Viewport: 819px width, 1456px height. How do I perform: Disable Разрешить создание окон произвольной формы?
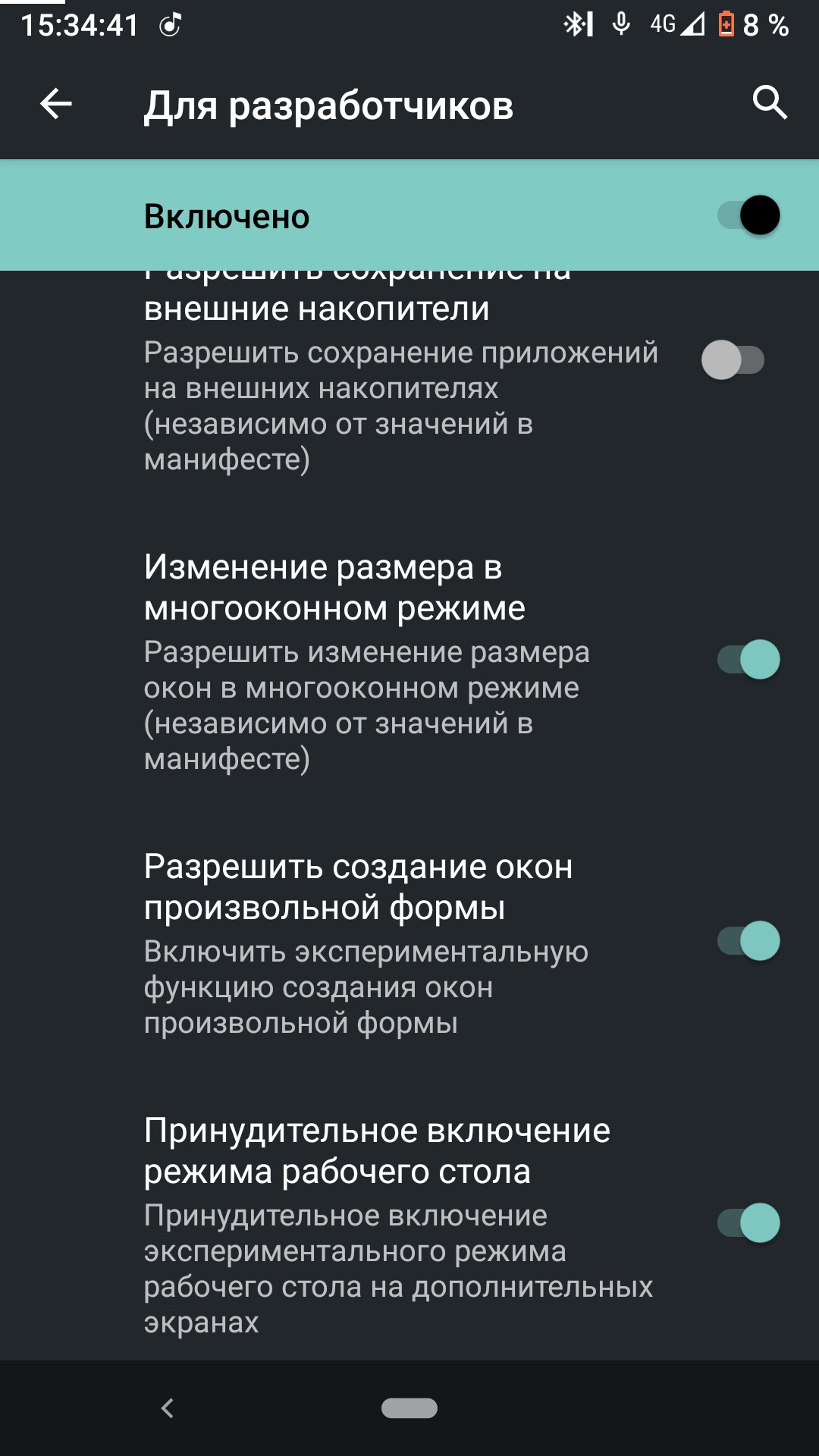tap(748, 941)
